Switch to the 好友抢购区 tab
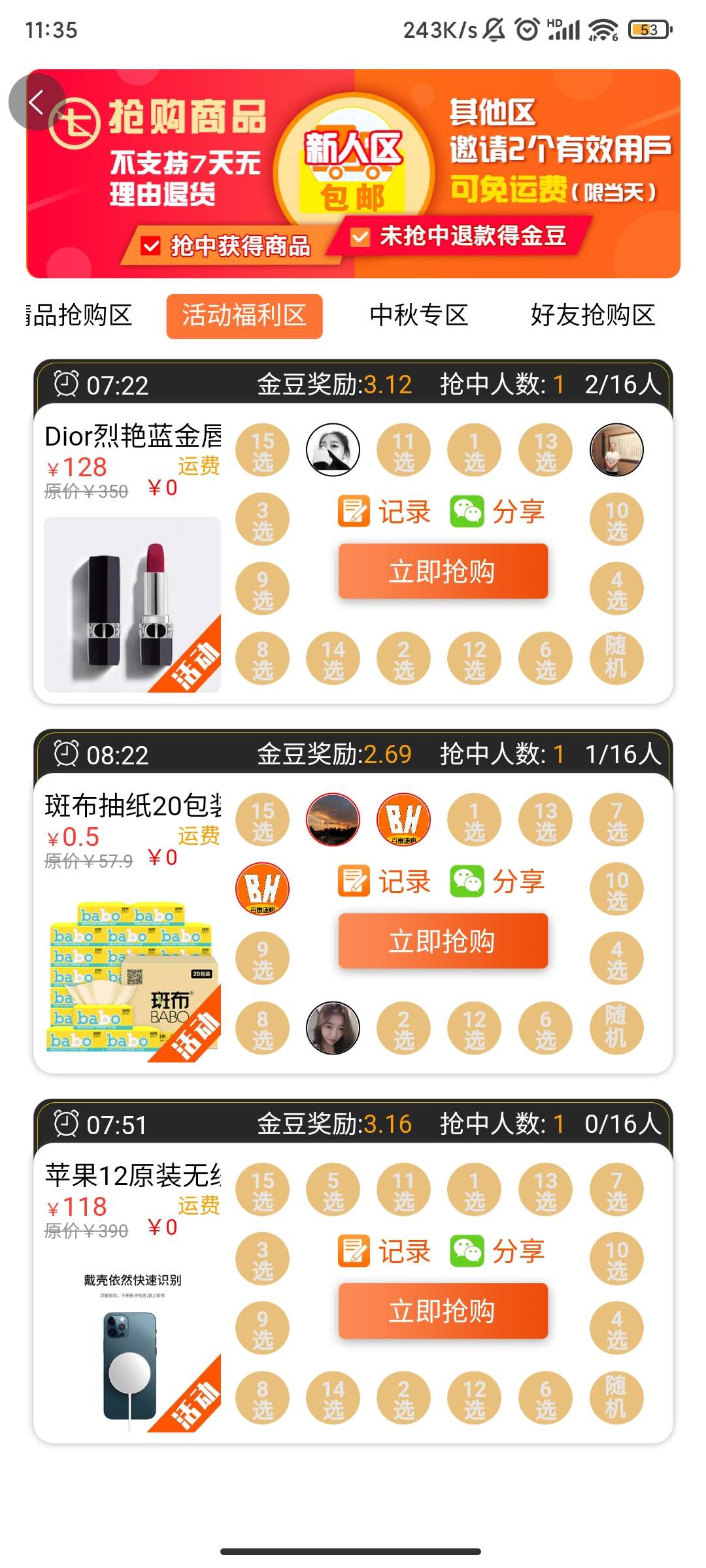This screenshot has height=1568, width=706. pos(592,316)
